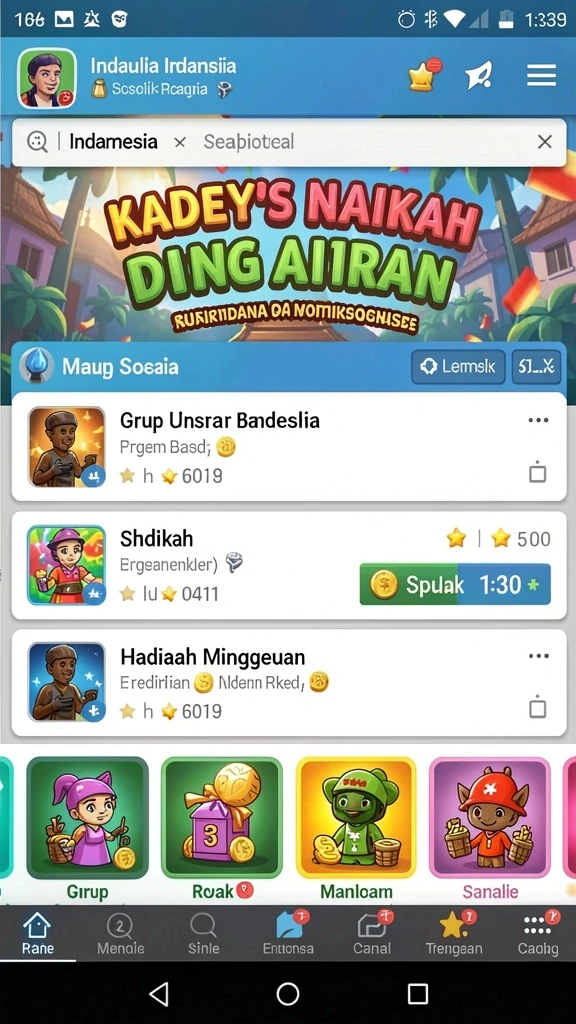Image resolution: width=576 pixels, height=1024 pixels.
Task: Open the Roak gift tile
Action: click(222, 828)
